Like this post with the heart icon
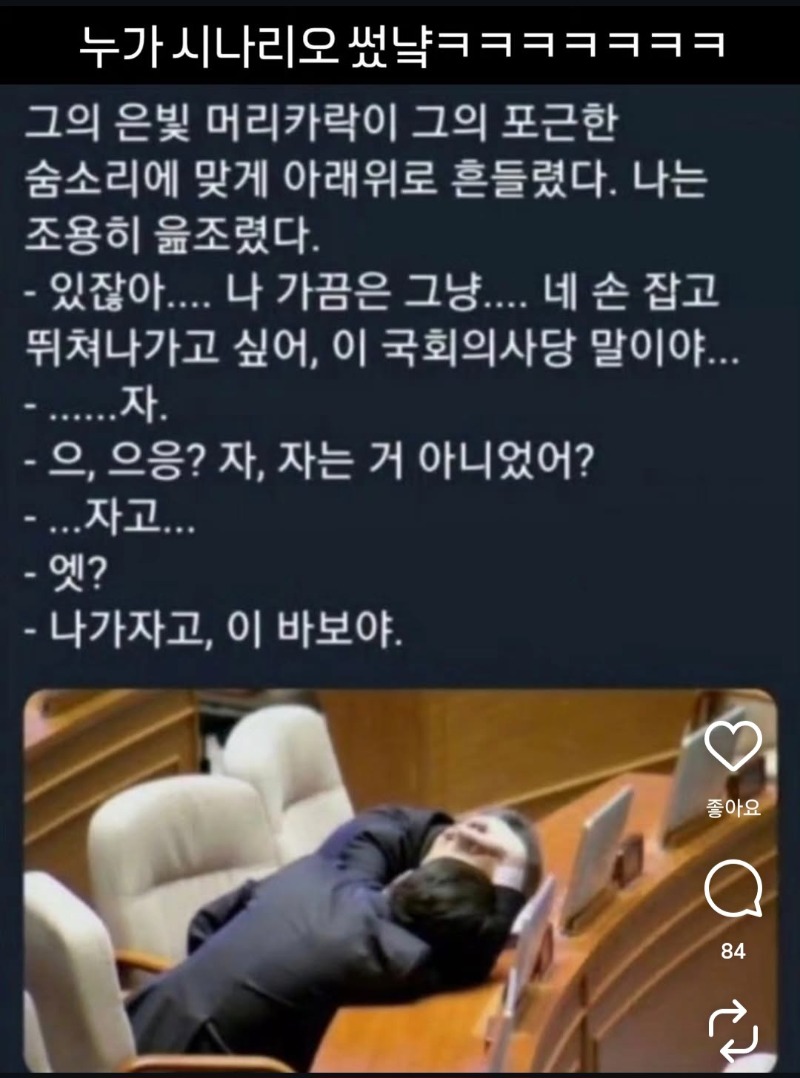This screenshot has width=800, height=1078. click(733, 747)
